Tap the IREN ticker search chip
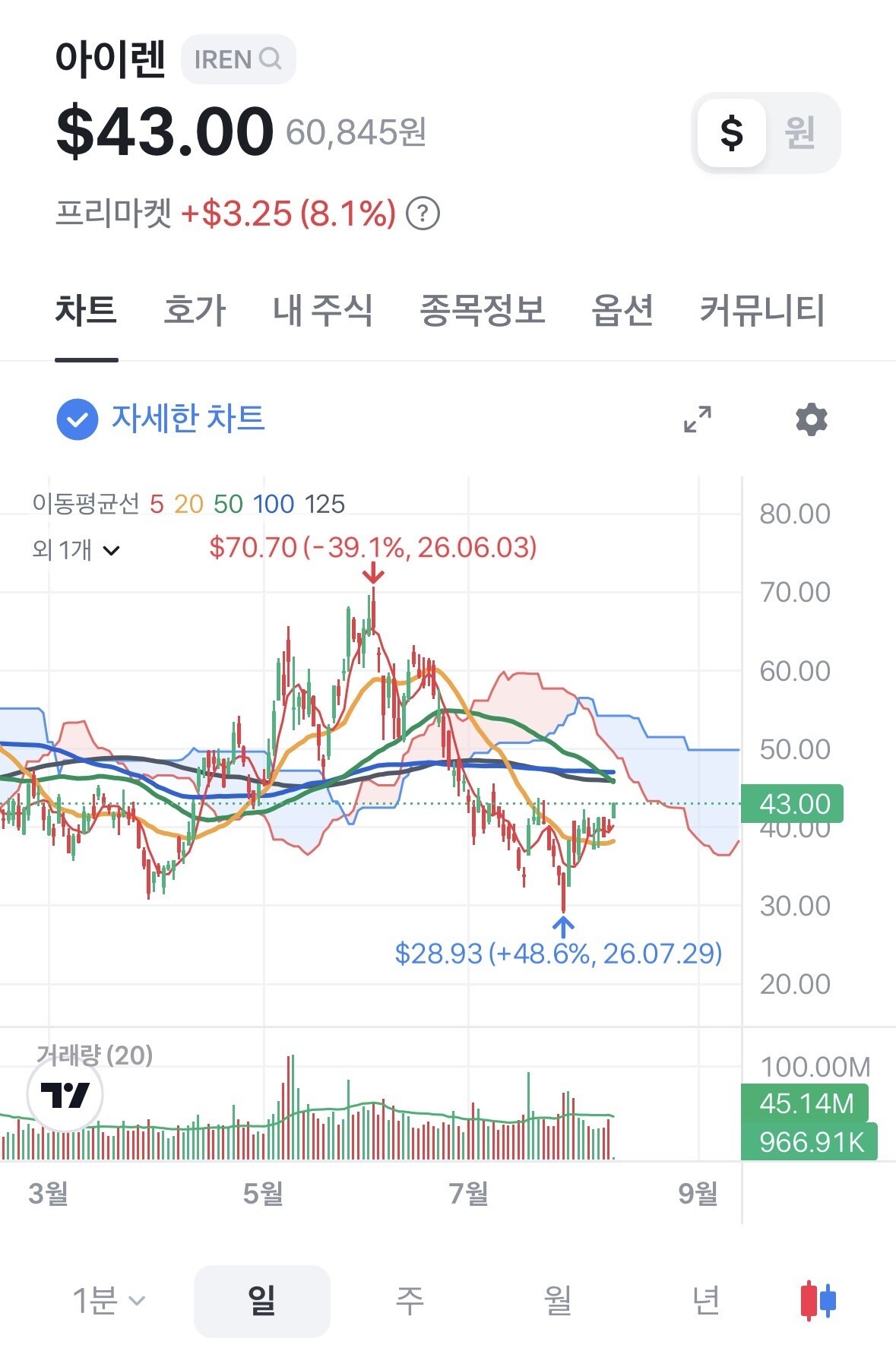 (238, 59)
